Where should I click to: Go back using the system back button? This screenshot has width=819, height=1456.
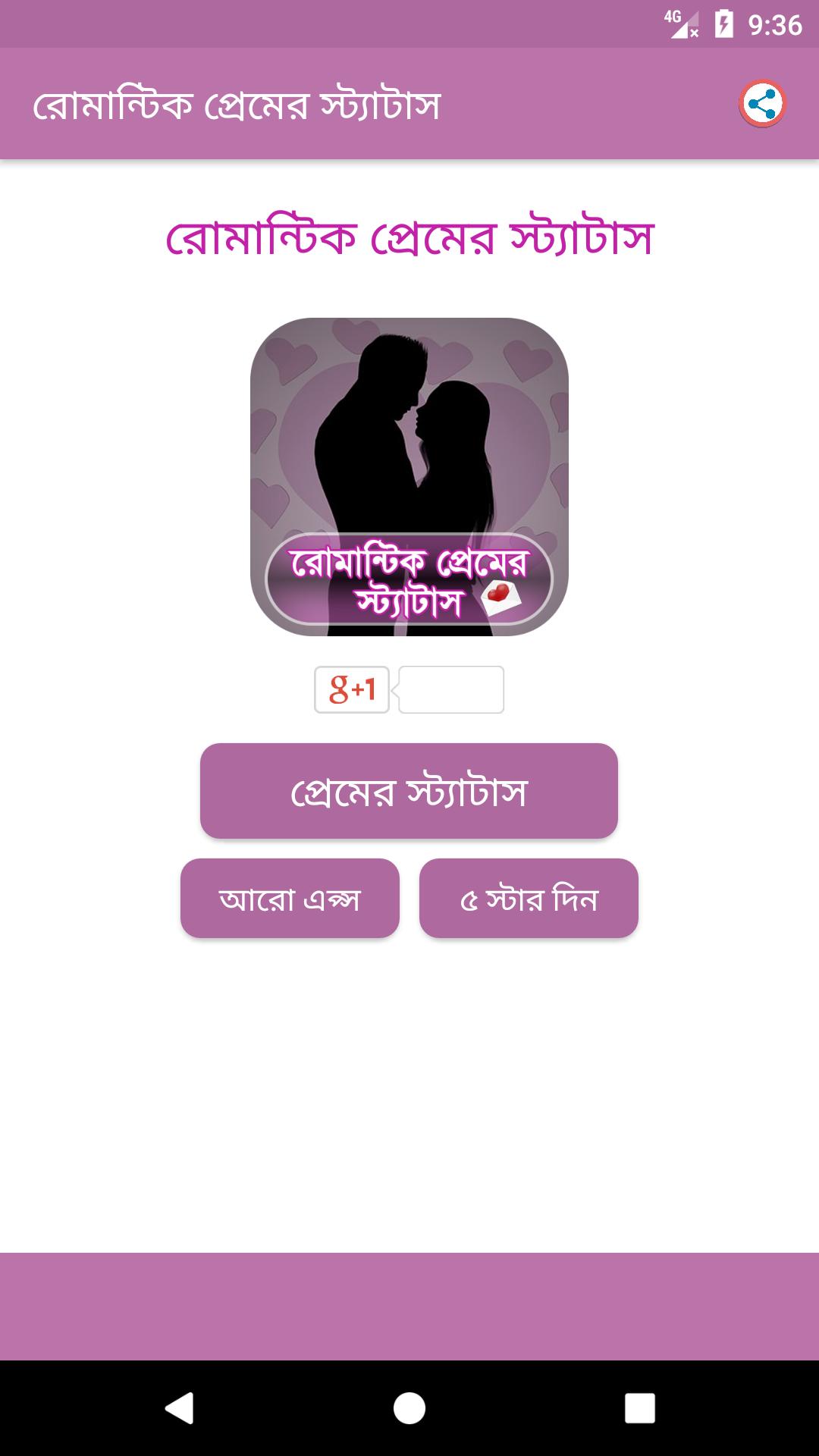[179, 1408]
